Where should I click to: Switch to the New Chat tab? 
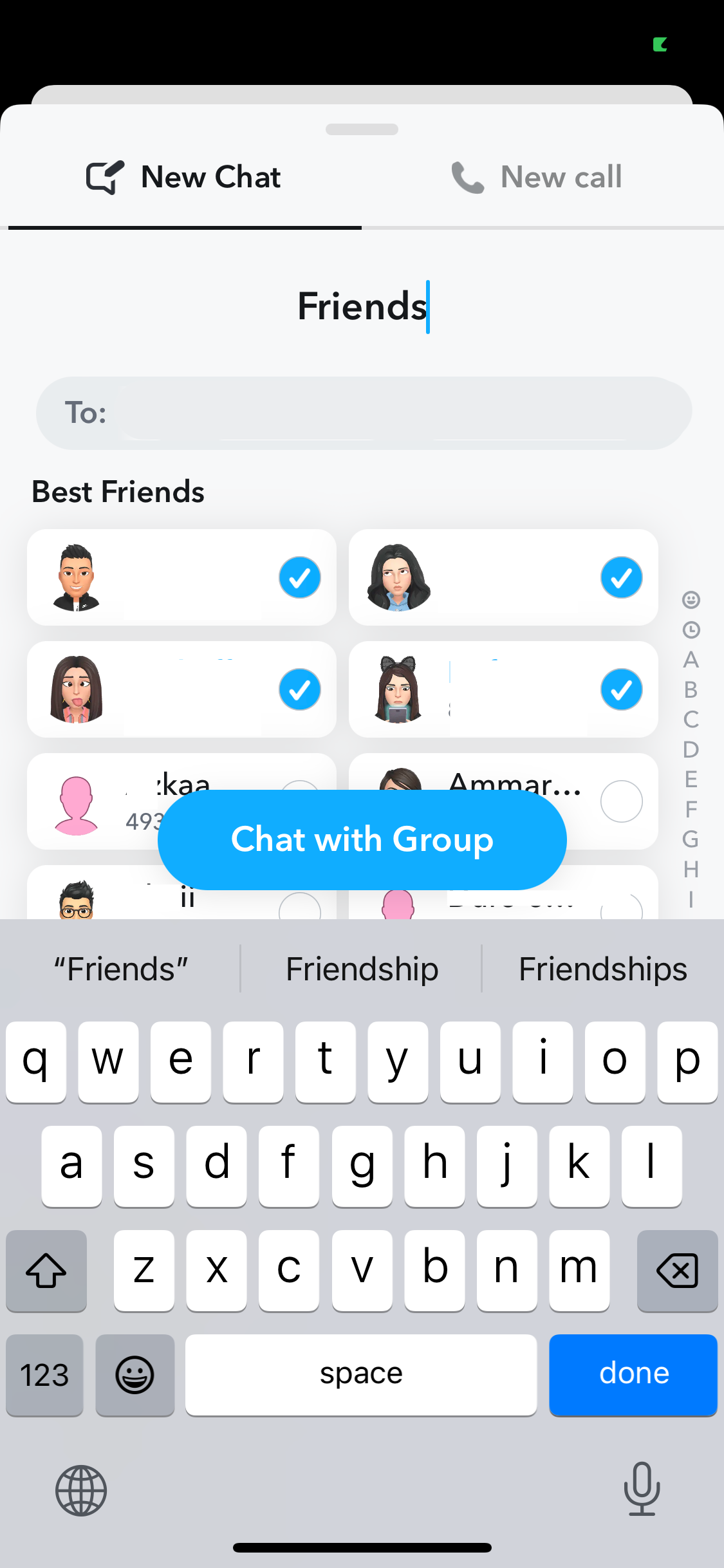point(184,176)
